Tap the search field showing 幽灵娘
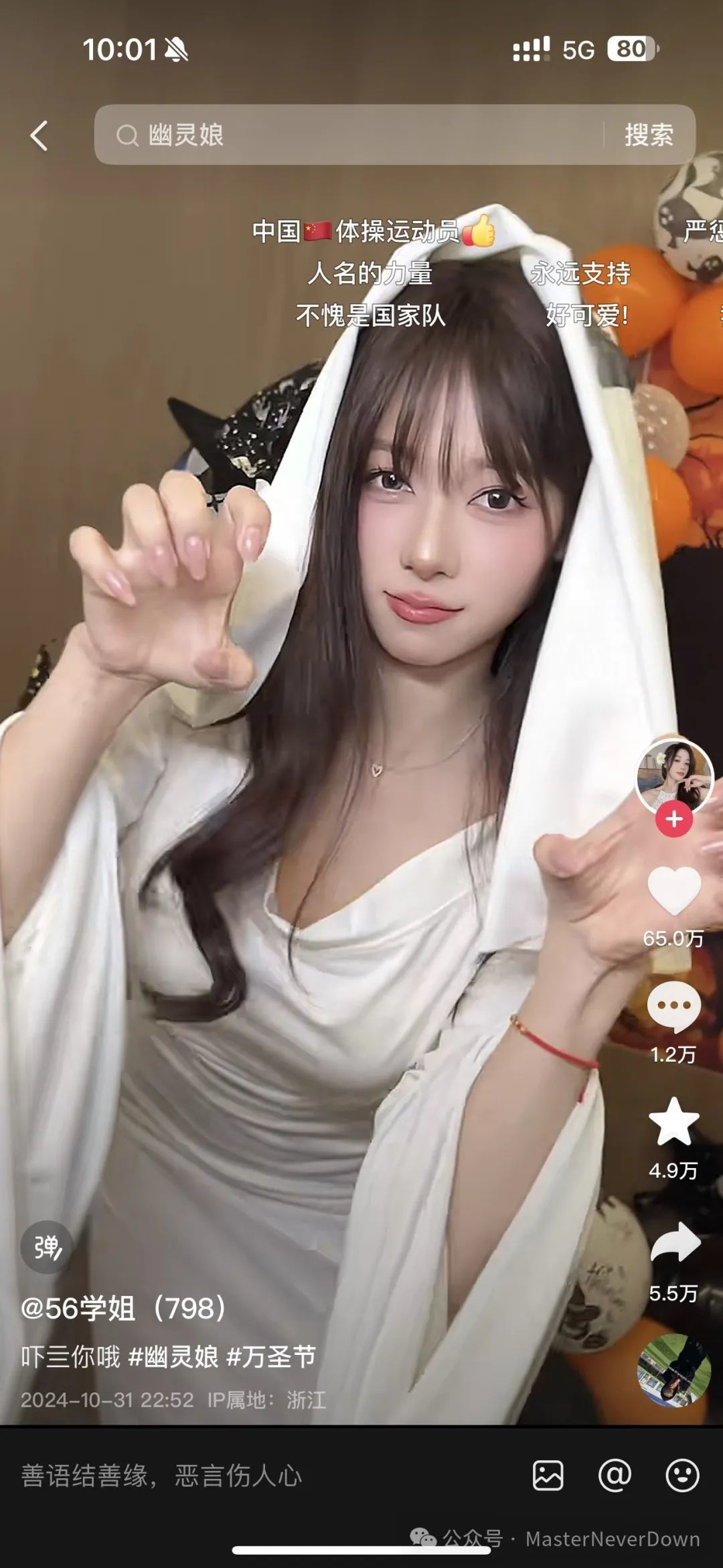The width and height of the screenshot is (723, 1568). [348, 135]
